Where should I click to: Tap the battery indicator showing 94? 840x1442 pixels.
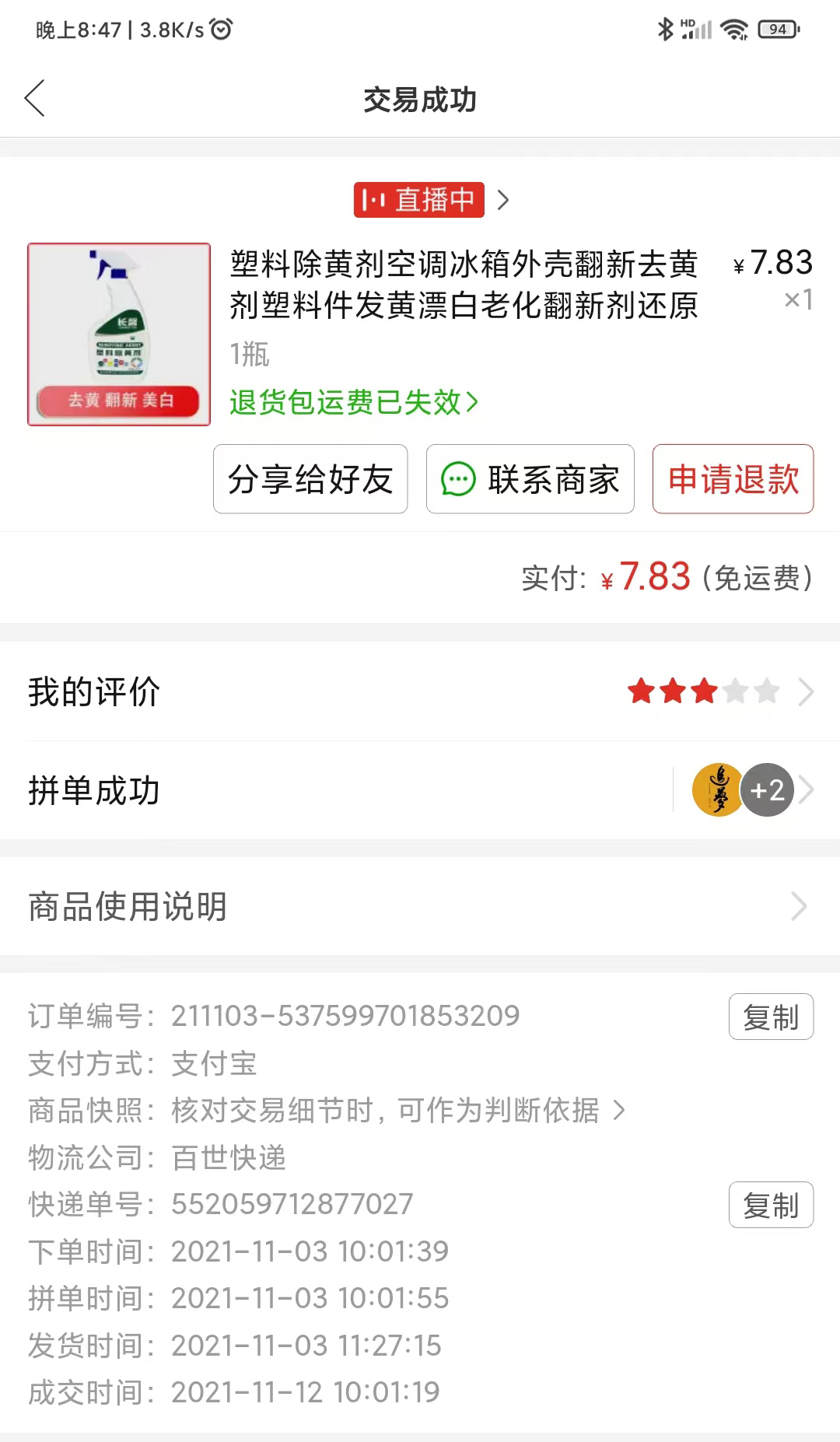pos(773,28)
